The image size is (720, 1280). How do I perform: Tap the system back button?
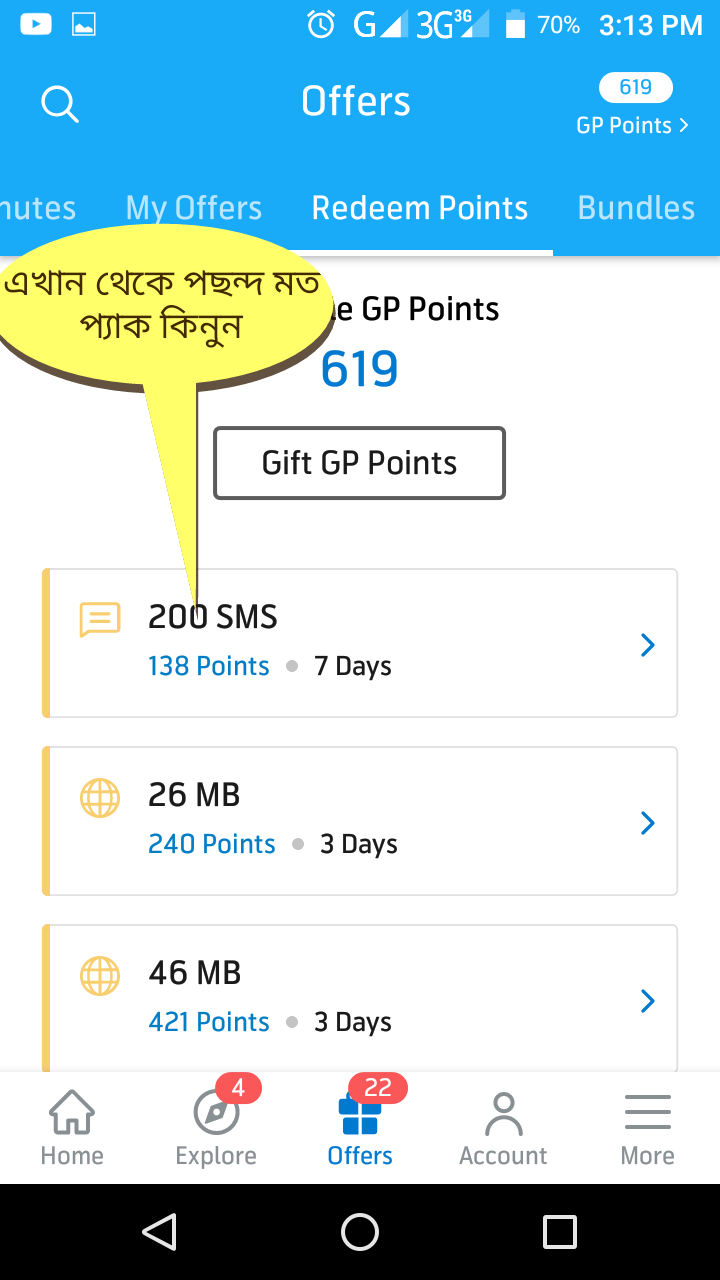coord(160,1232)
